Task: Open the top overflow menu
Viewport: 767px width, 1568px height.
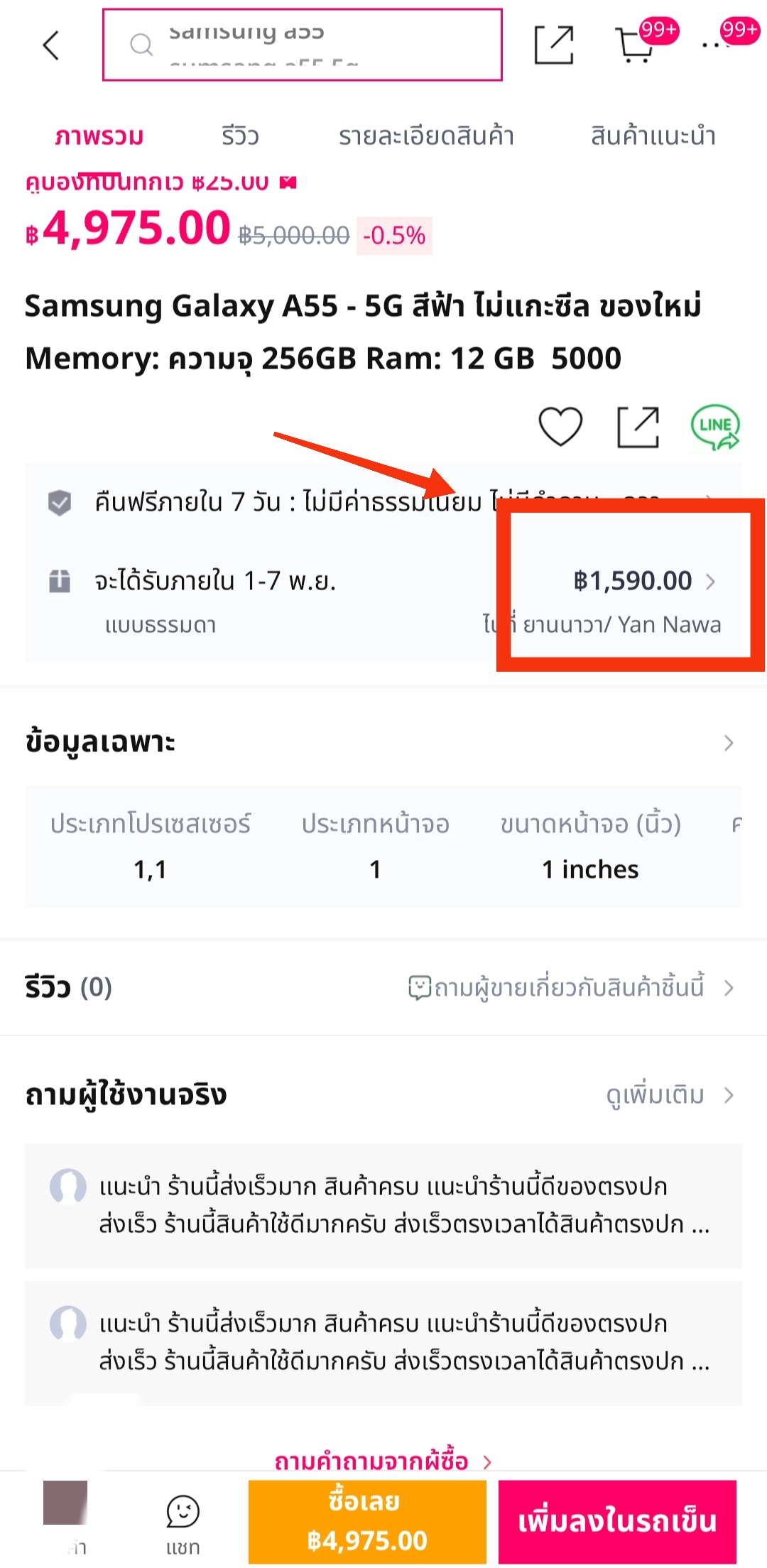Action: [713, 45]
